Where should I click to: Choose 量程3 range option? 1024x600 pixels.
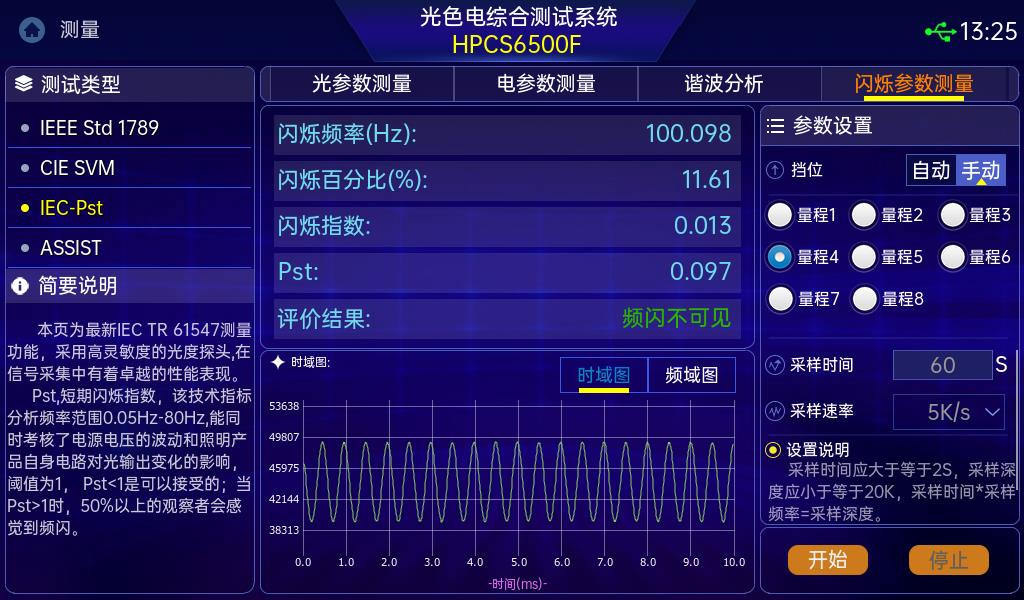(952, 215)
